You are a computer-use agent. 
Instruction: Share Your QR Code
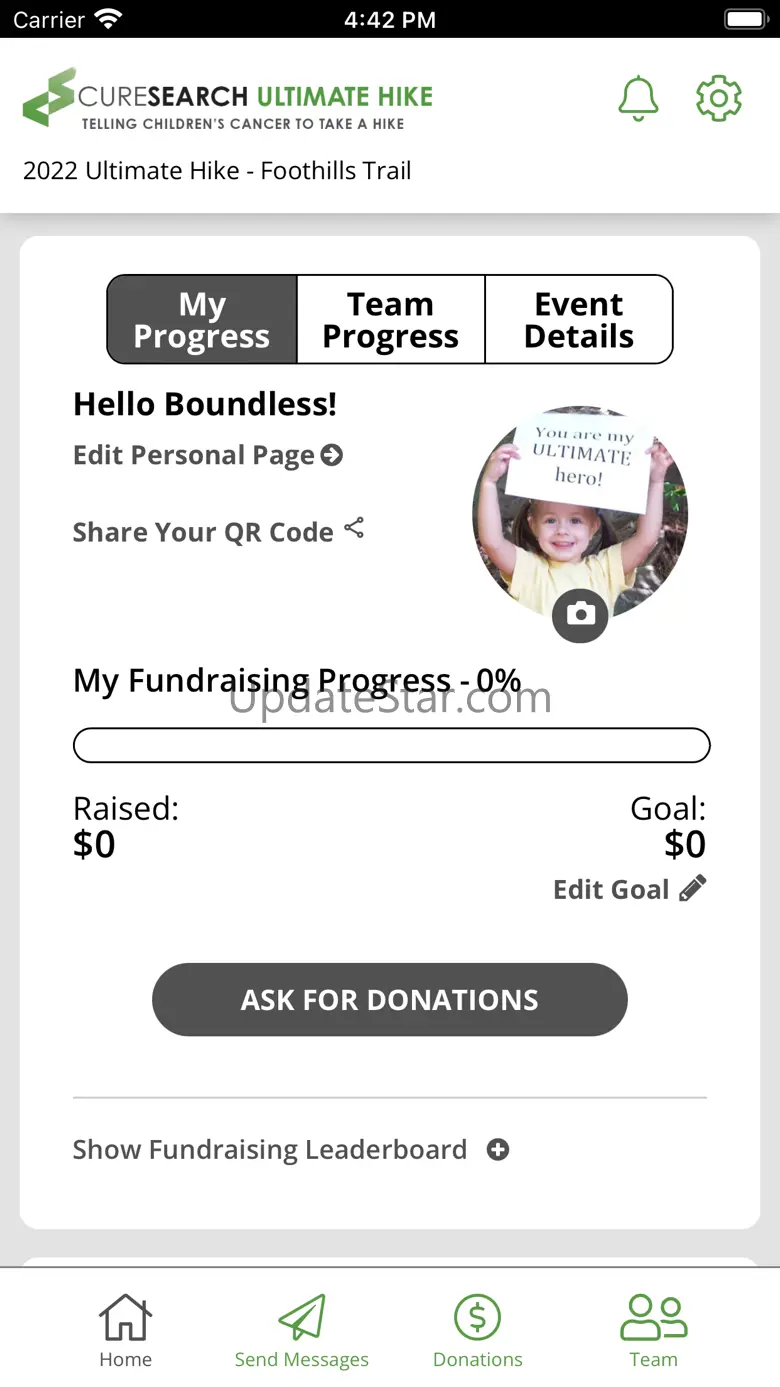(x=218, y=531)
